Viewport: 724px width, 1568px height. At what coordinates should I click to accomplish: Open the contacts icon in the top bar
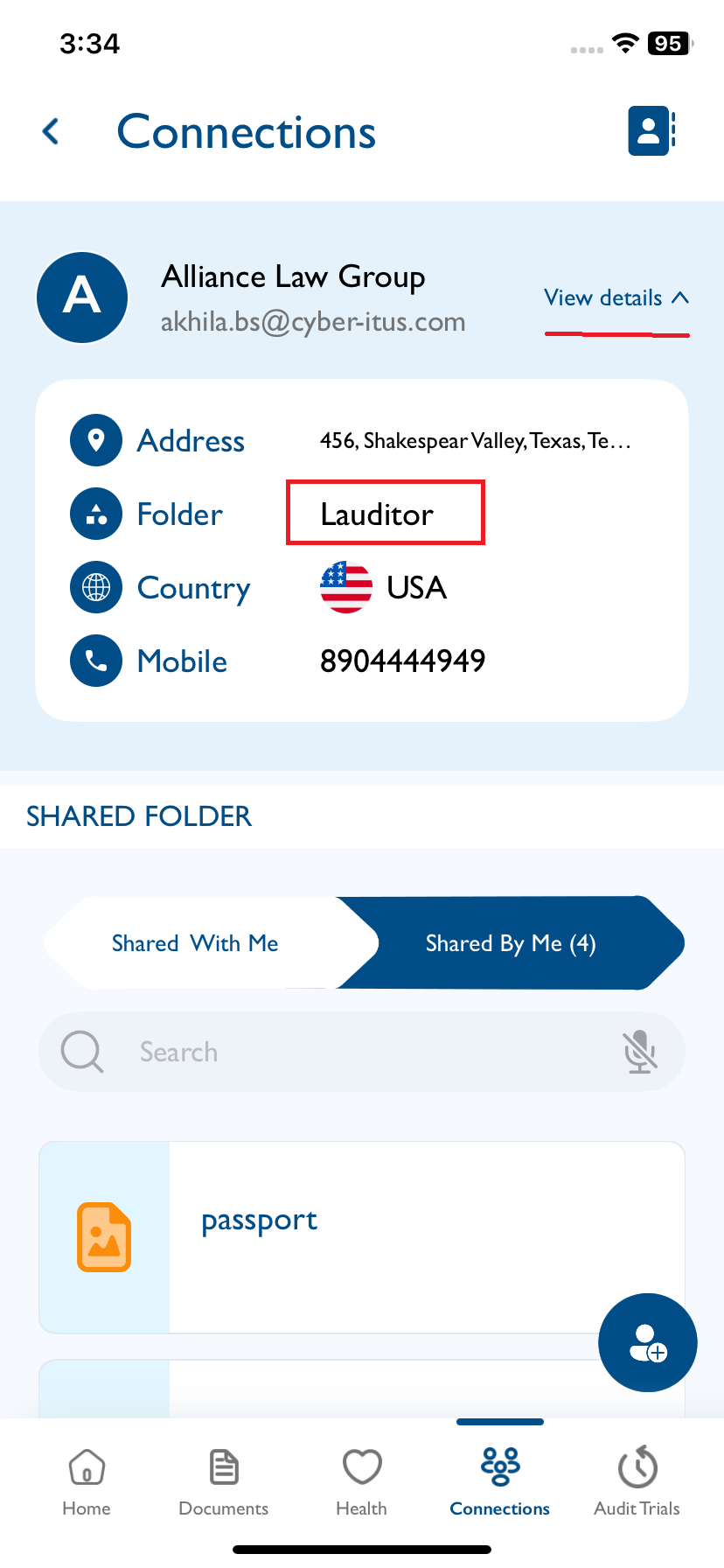[648, 129]
